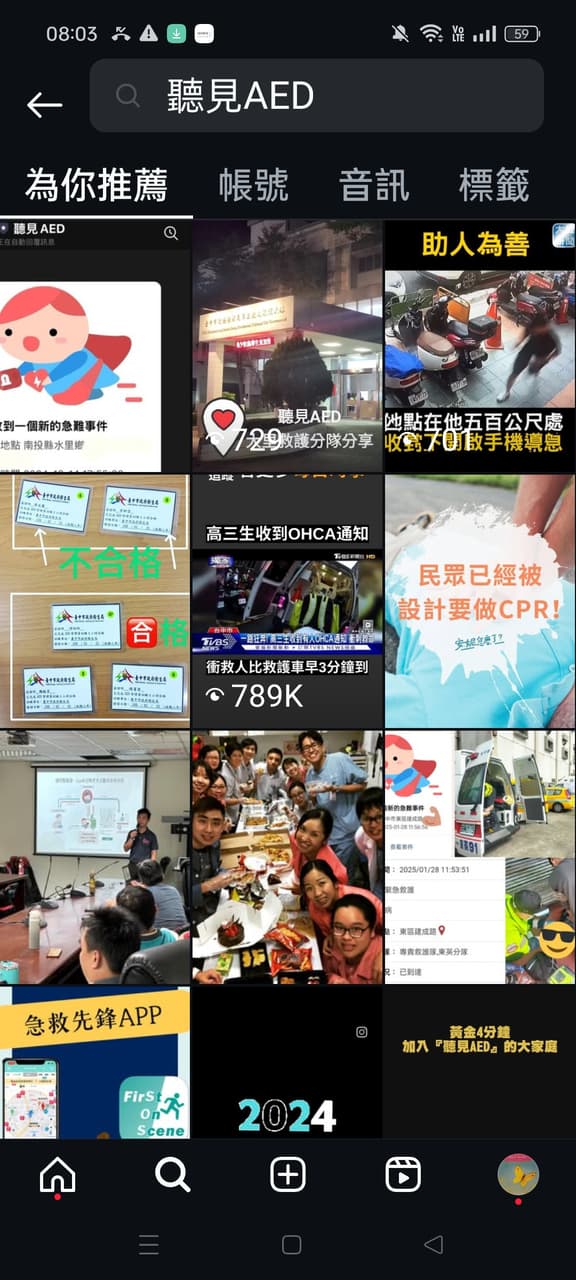Go to the Instagram home feed

[57, 1175]
